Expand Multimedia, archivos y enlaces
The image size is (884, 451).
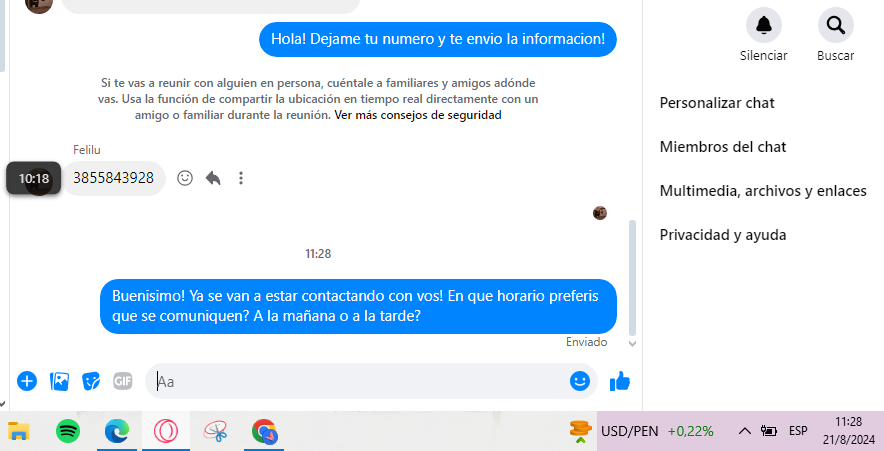(763, 191)
